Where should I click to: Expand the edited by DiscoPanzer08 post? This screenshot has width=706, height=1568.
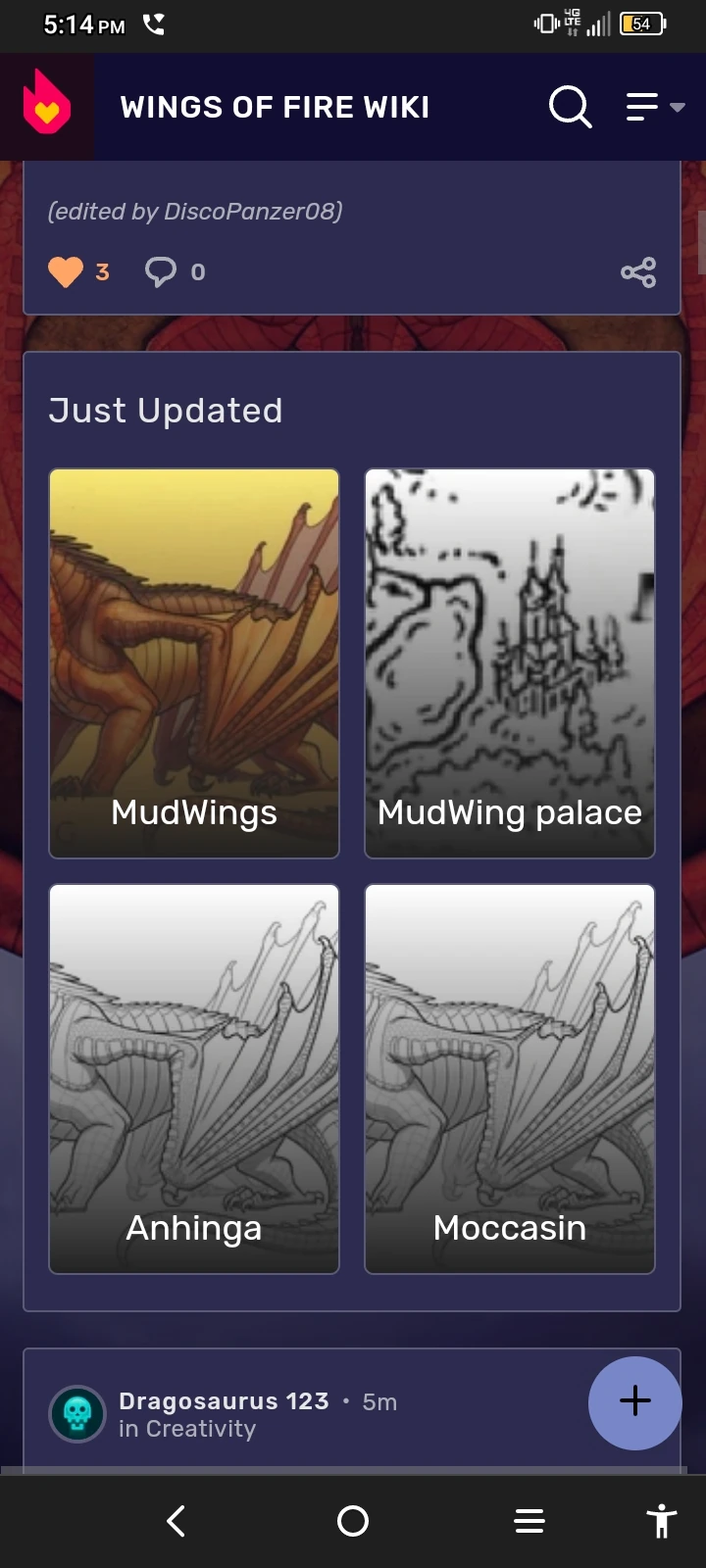[196, 212]
